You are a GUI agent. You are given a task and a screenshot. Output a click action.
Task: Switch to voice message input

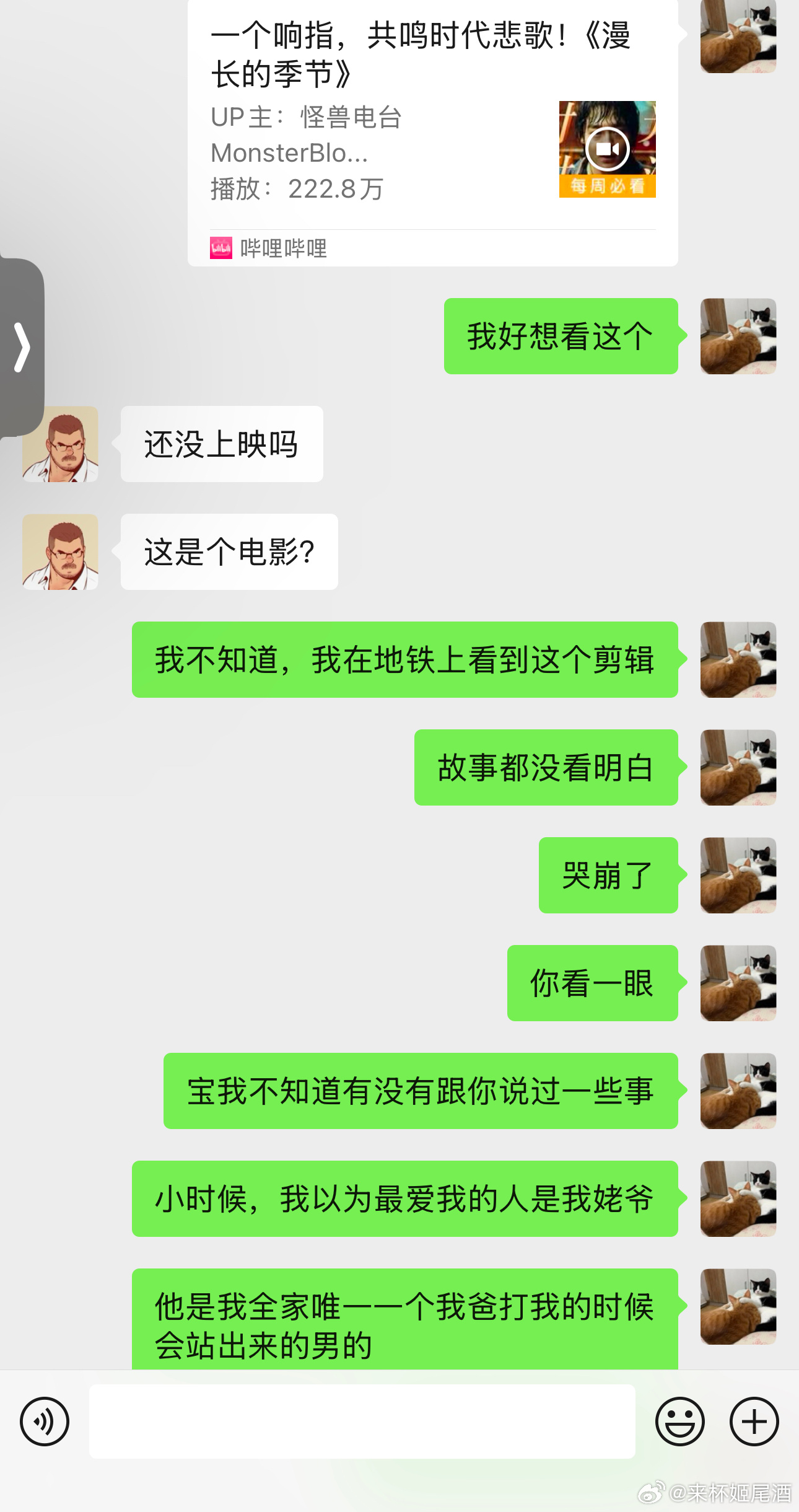pos(45,1421)
